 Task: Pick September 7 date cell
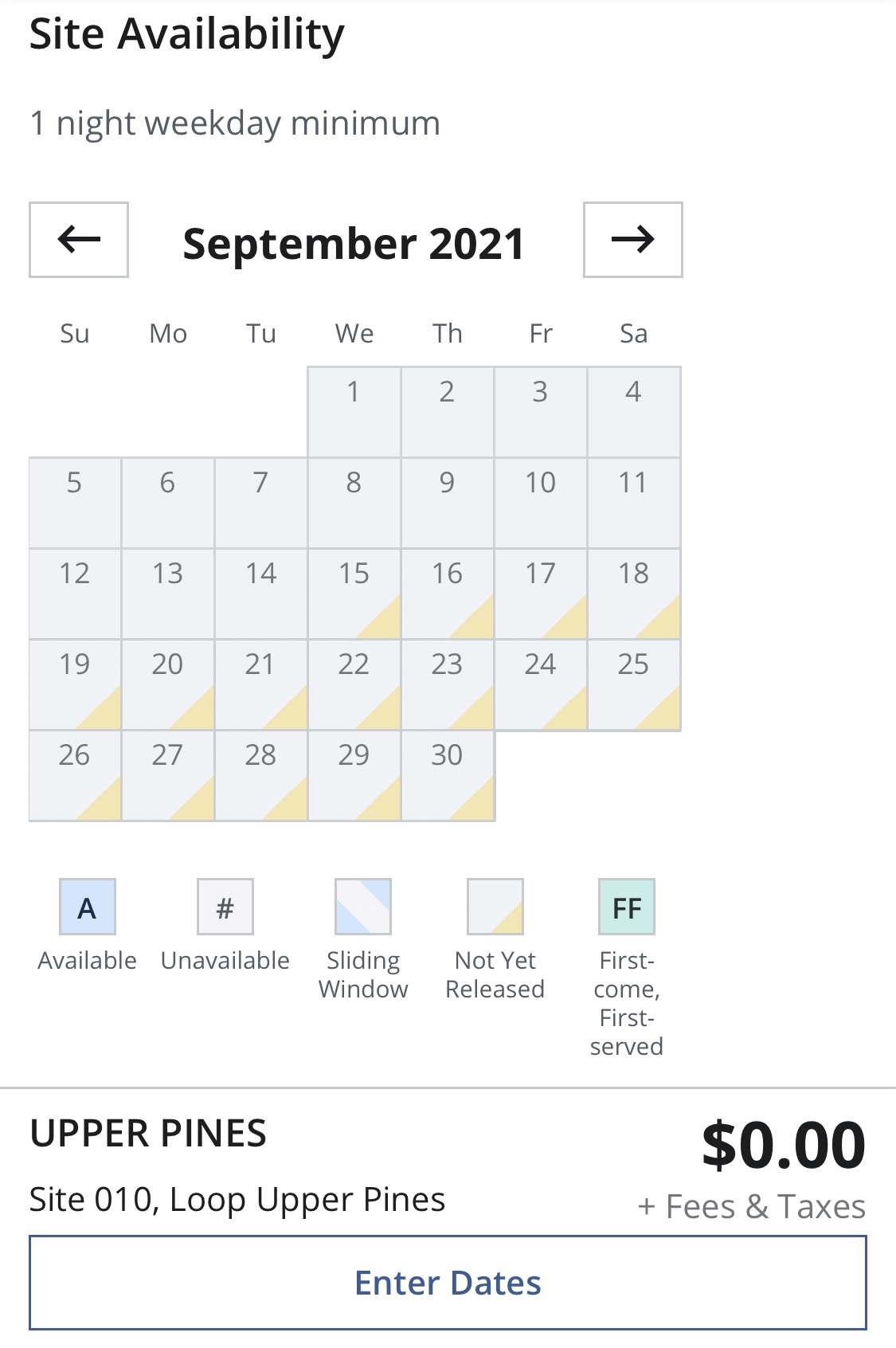pyautogui.click(x=261, y=503)
